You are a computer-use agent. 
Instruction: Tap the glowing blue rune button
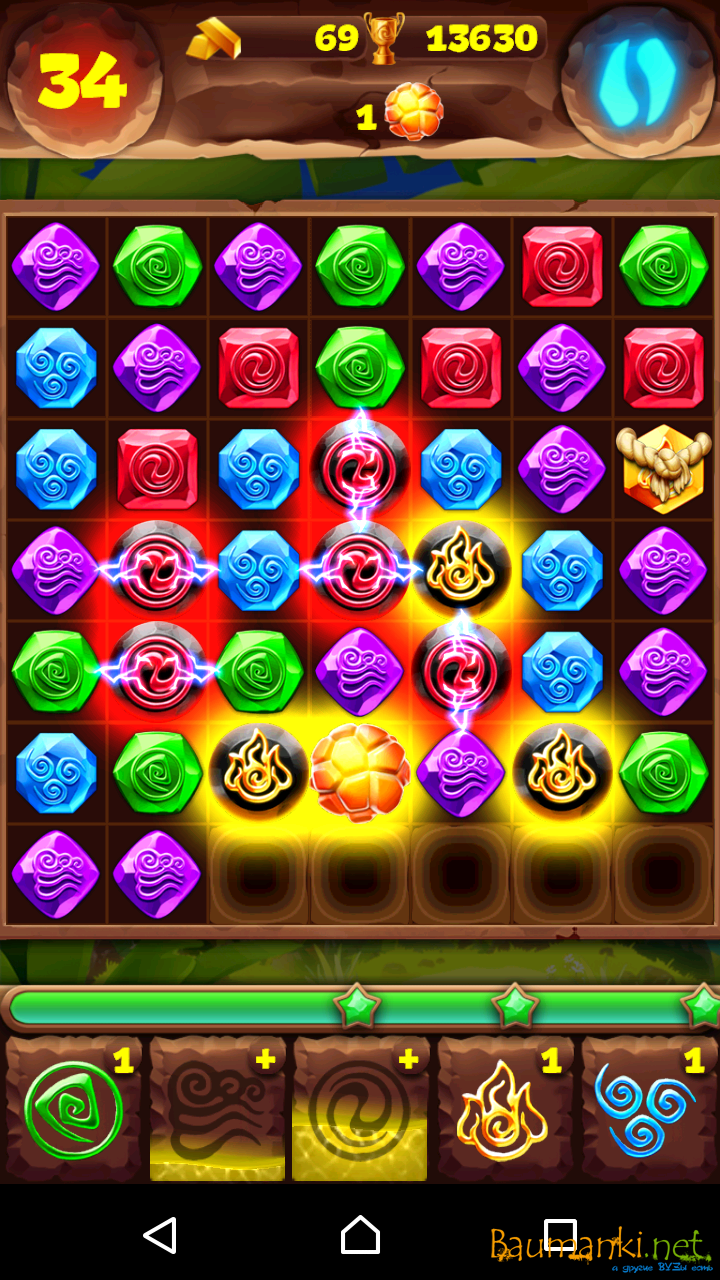tap(637, 80)
